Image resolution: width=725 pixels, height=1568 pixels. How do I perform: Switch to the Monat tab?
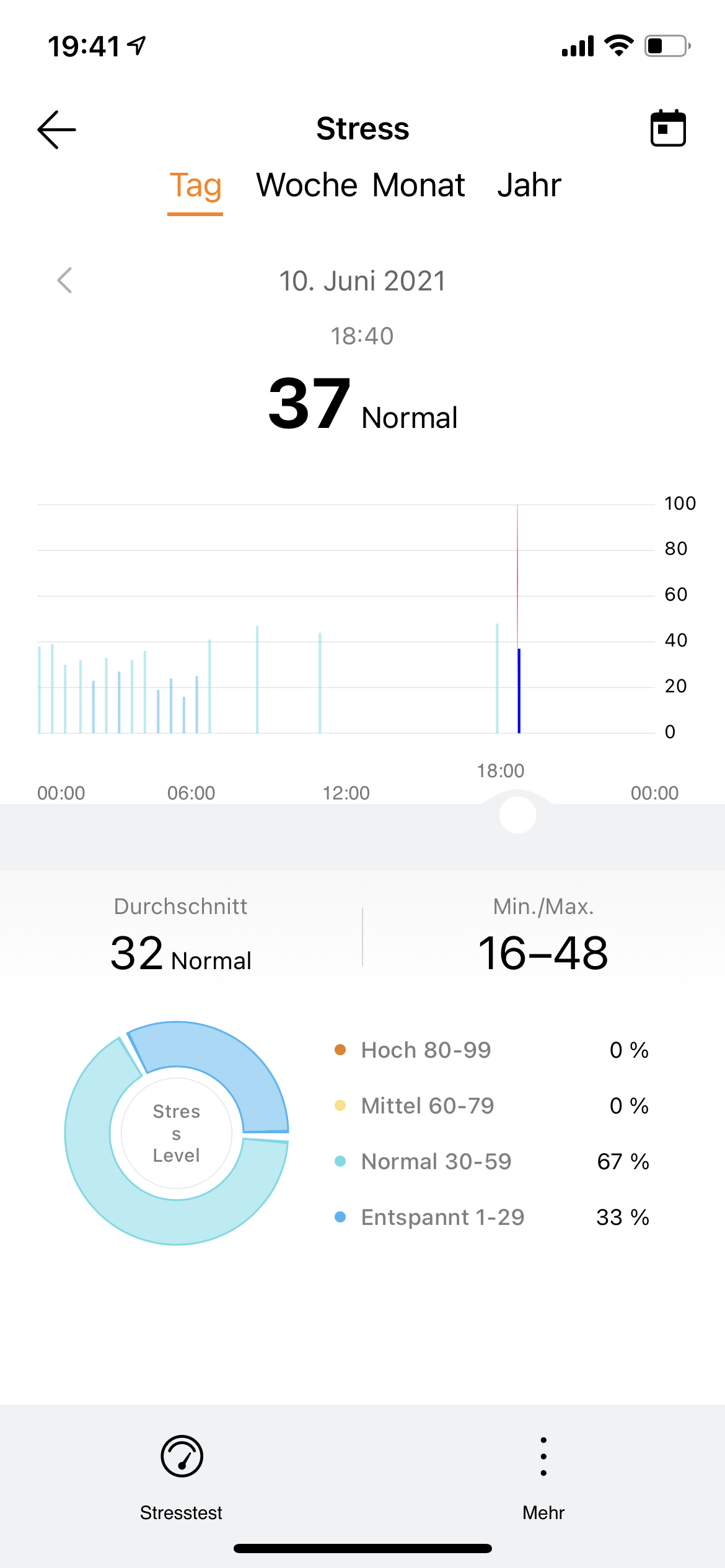click(419, 186)
